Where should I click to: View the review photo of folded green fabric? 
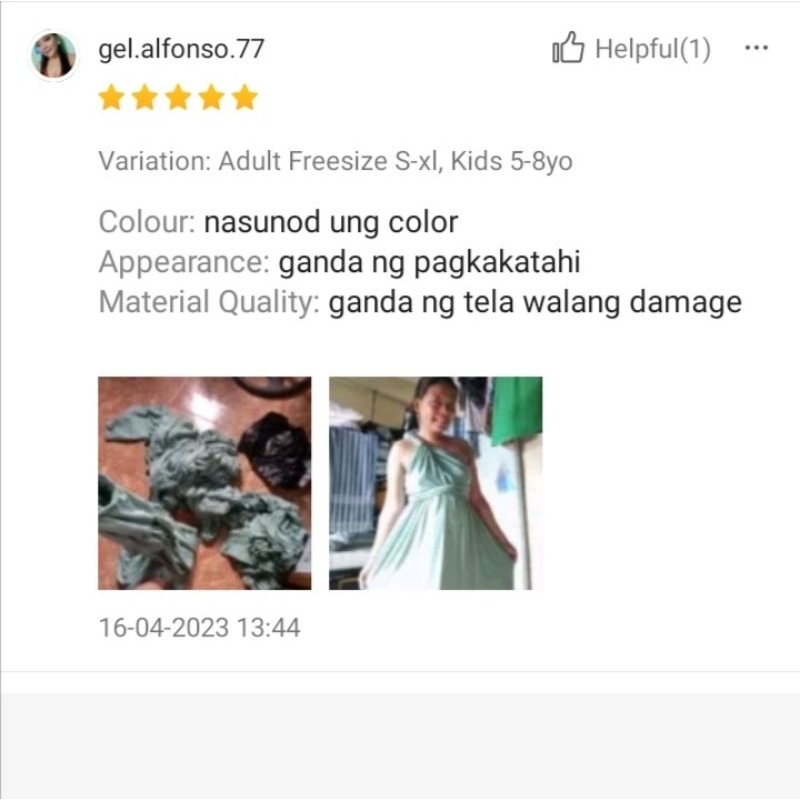(205, 483)
